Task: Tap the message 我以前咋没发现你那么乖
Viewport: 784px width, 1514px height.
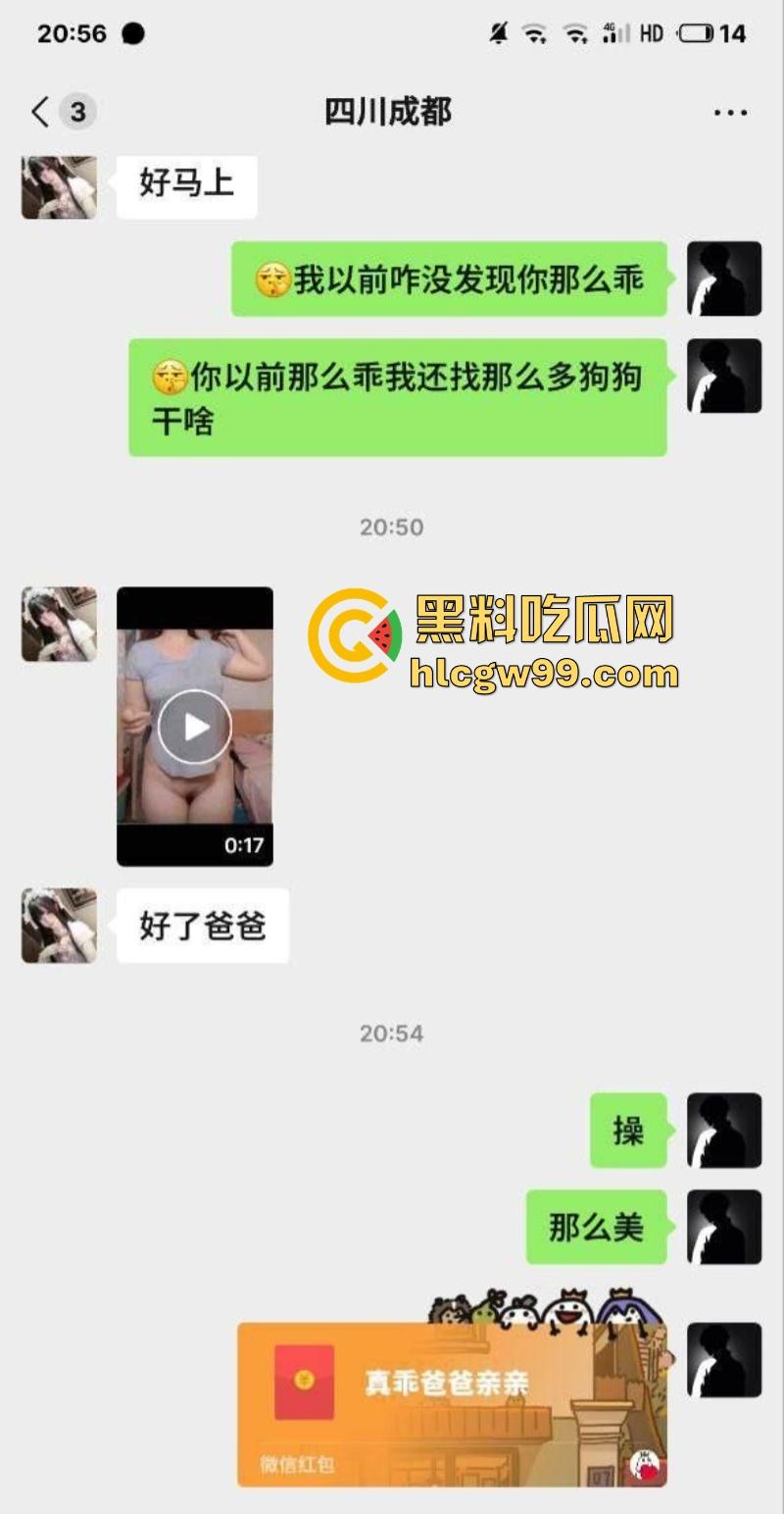Action: (x=447, y=279)
